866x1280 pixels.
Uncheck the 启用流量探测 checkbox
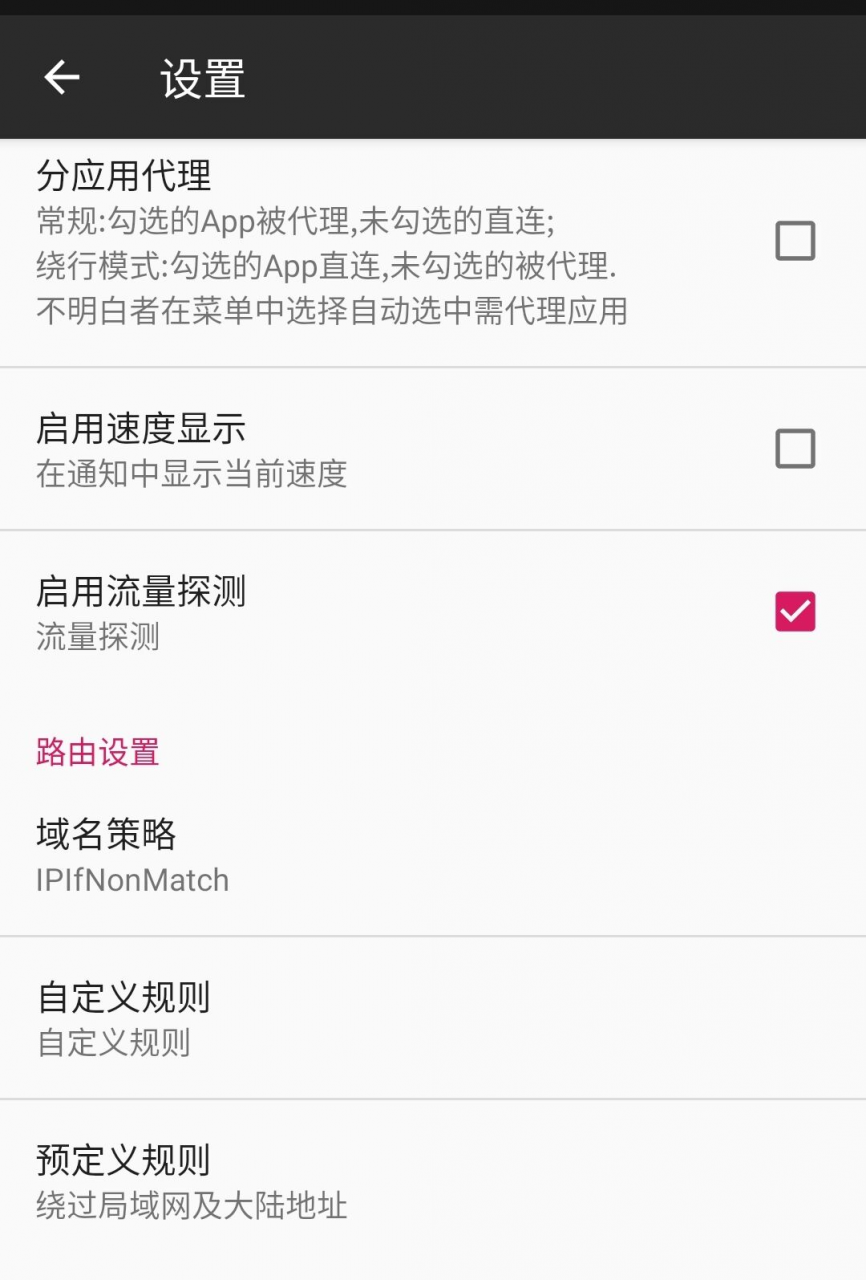[x=795, y=612]
